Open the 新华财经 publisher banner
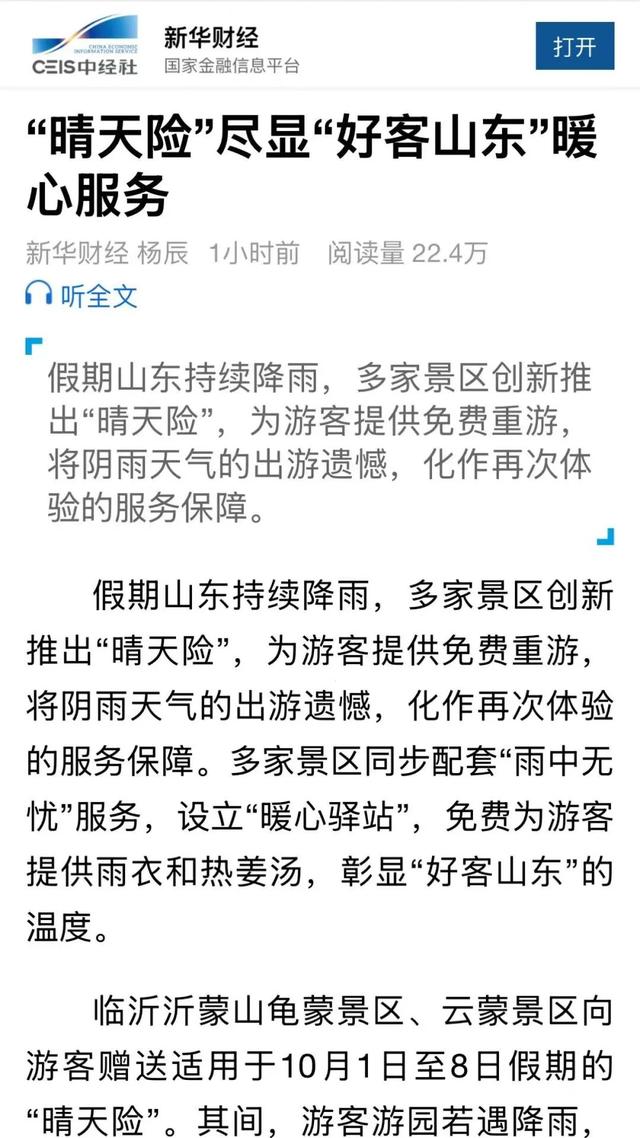The image size is (640, 1138). point(165,48)
